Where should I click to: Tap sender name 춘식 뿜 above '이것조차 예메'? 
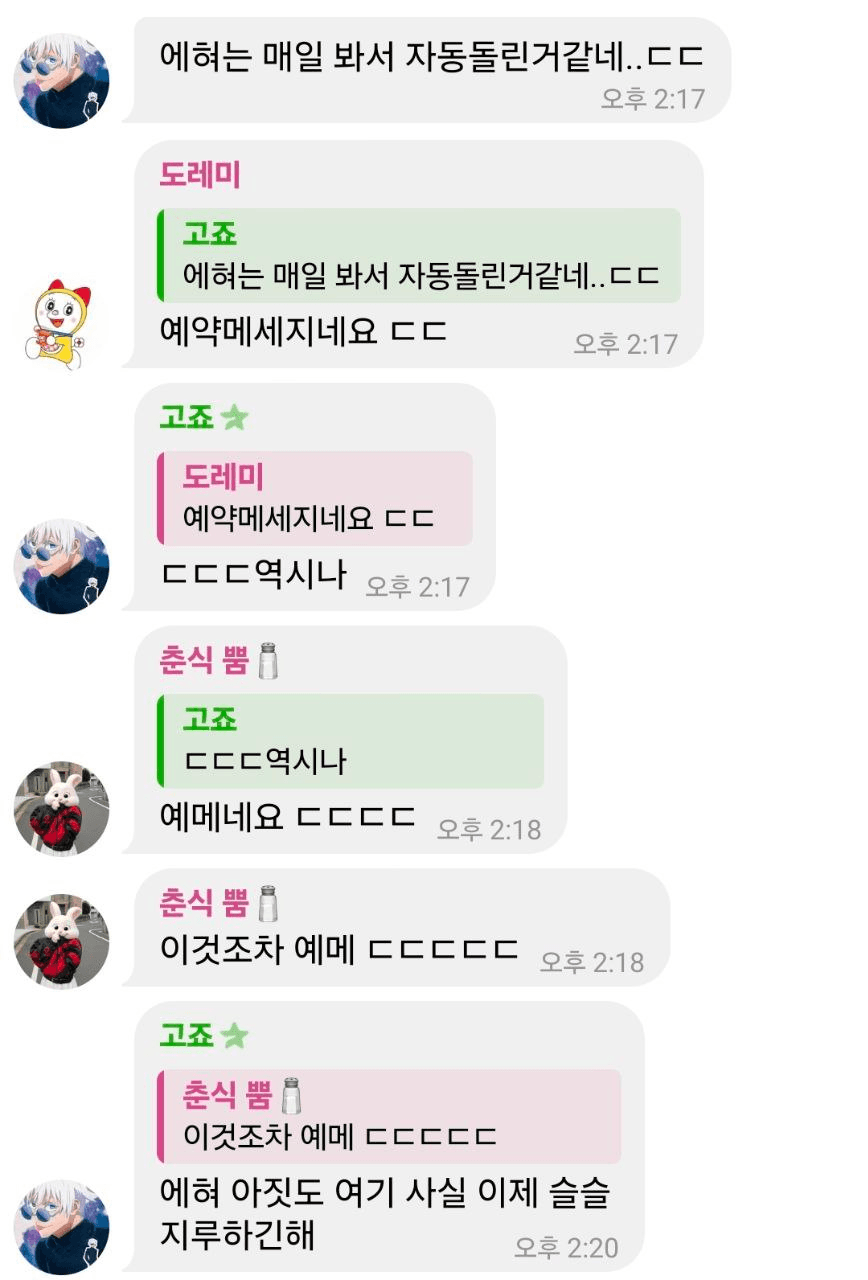pyautogui.click(x=205, y=903)
